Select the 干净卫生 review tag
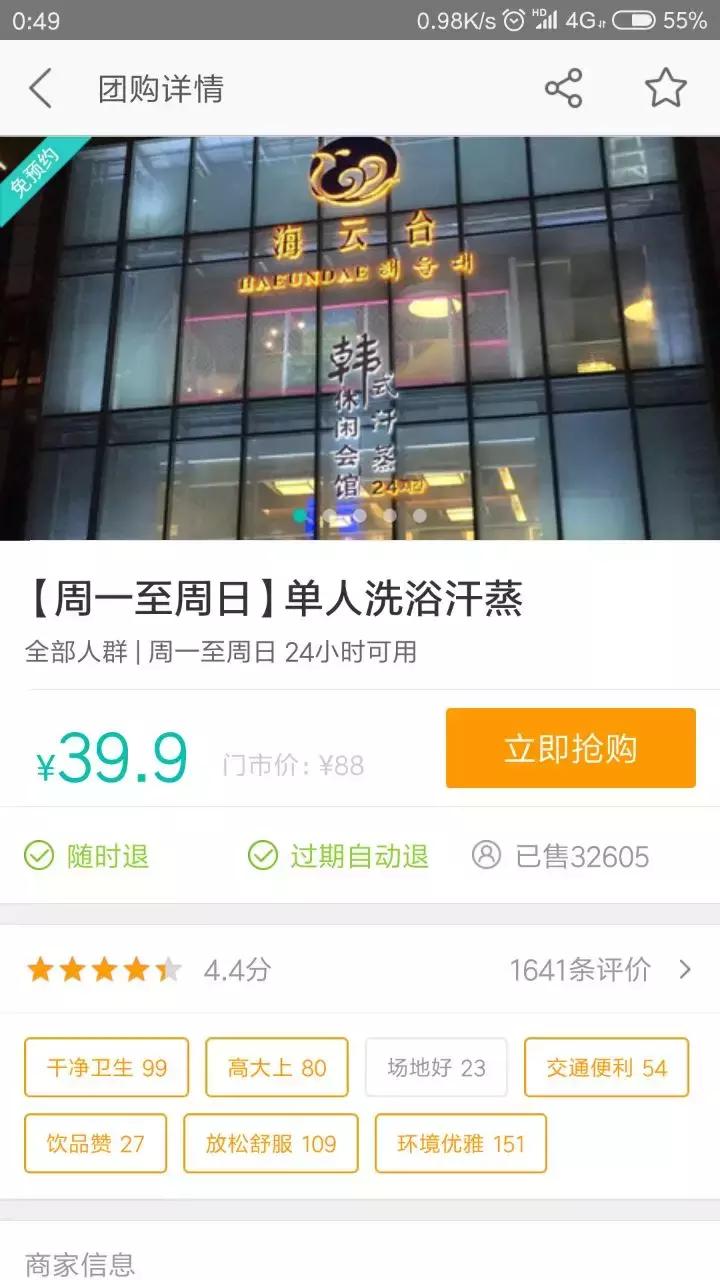720x1280 pixels. coord(106,1069)
